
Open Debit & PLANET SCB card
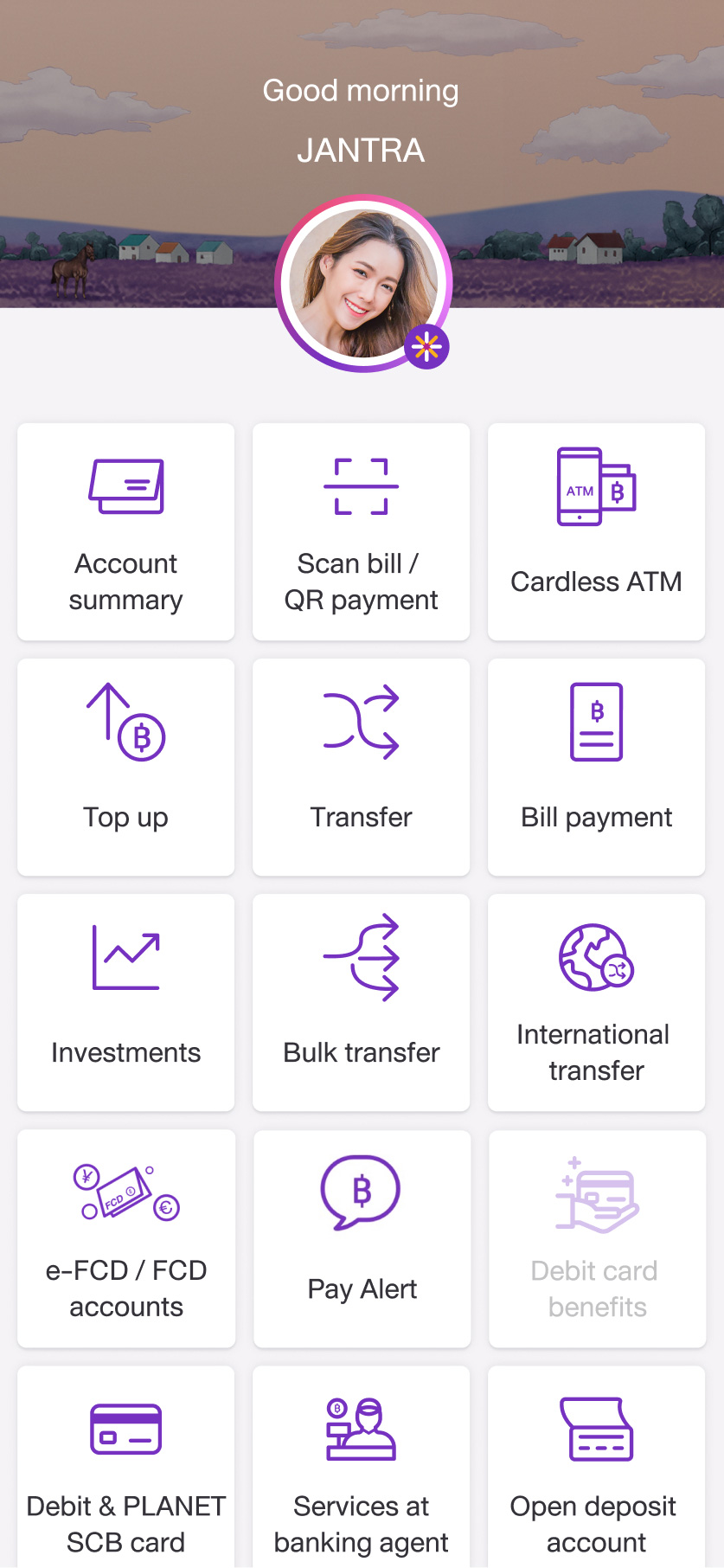coord(125,1467)
